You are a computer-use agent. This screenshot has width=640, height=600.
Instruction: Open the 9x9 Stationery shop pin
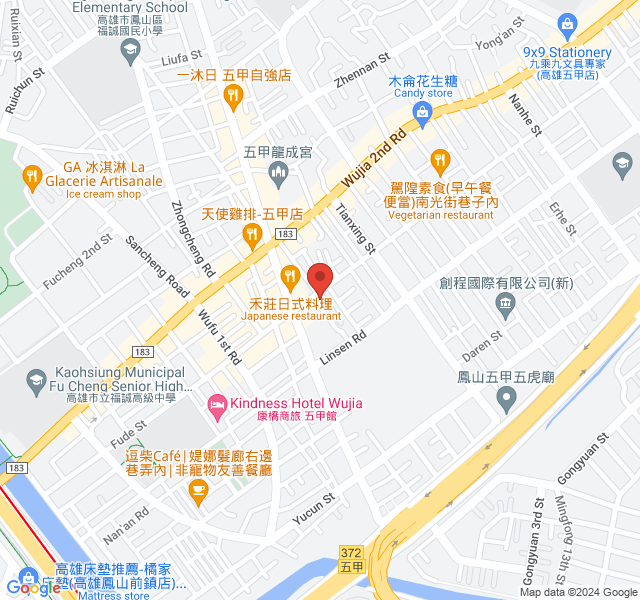(567, 22)
